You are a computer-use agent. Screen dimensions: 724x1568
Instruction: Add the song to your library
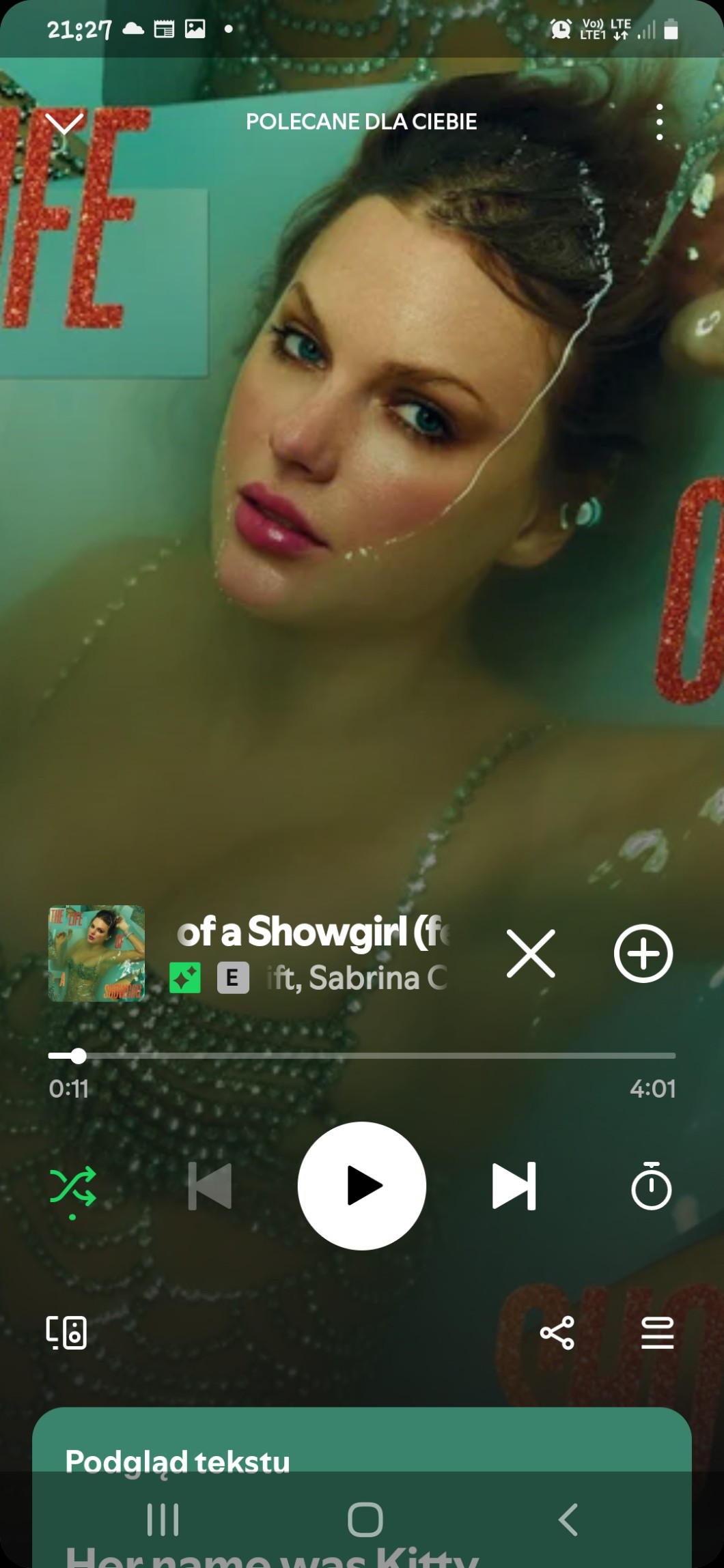pos(643,953)
